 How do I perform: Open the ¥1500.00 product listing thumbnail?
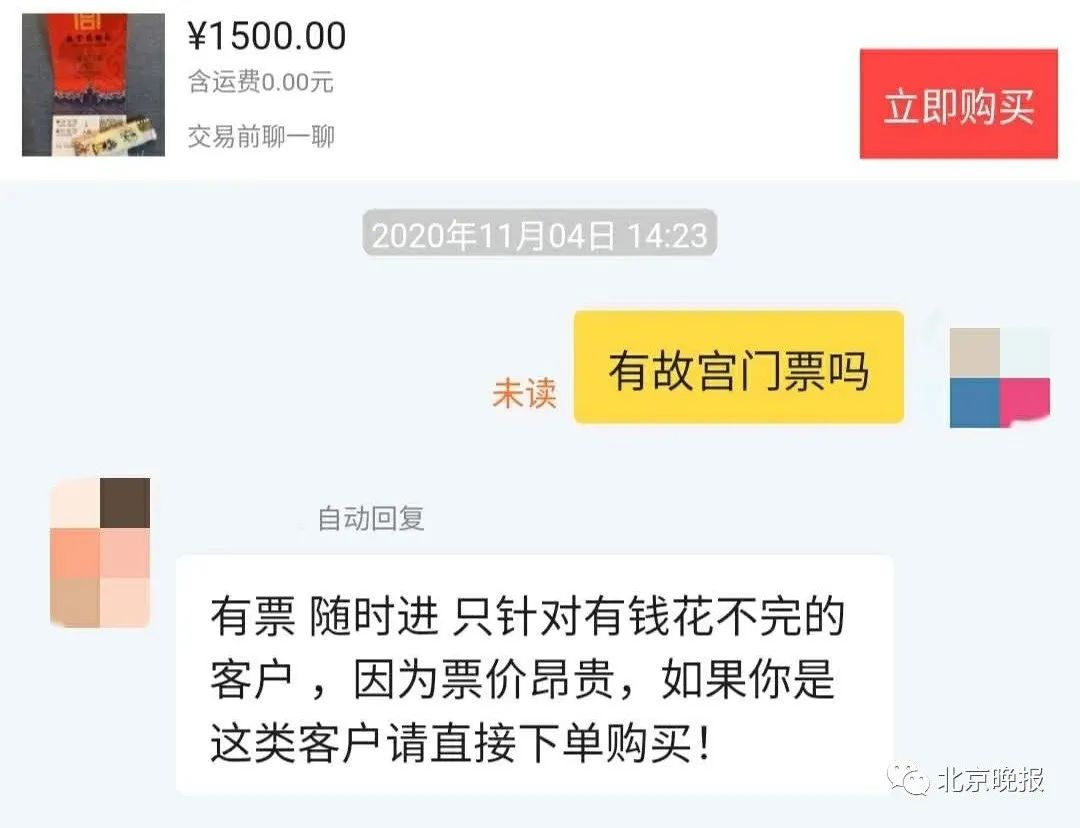[x=93, y=84]
